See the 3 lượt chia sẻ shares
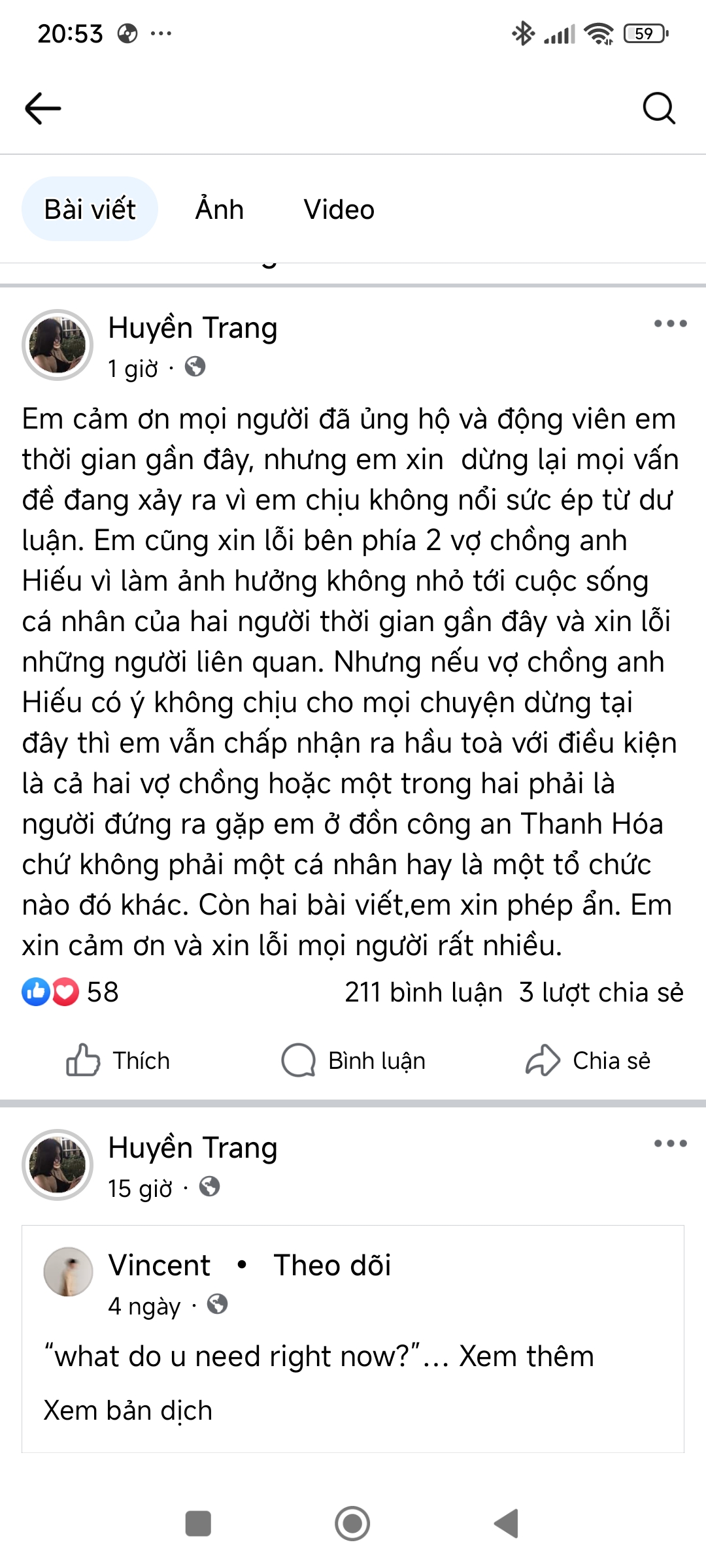 click(601, 992)
